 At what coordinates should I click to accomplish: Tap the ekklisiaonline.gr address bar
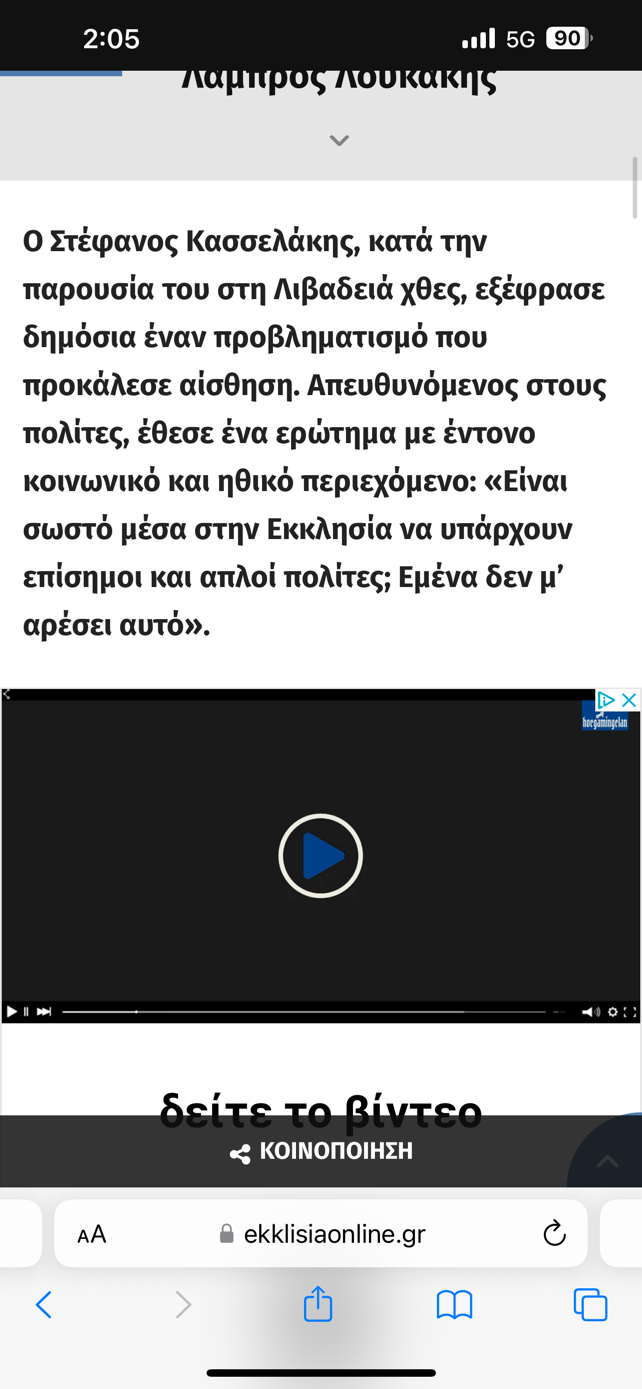click(x=321, y=1234)
